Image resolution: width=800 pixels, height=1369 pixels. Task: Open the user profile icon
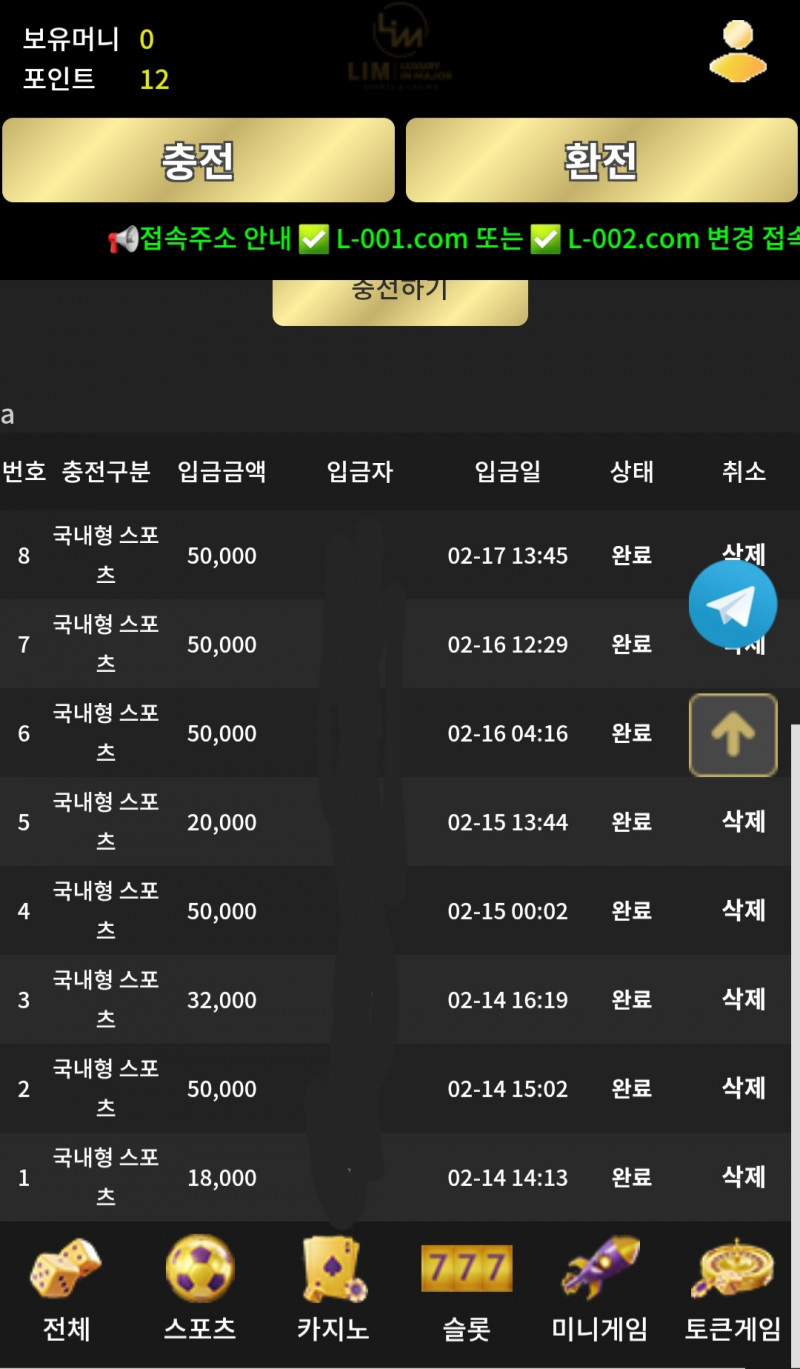coord(738,50)
